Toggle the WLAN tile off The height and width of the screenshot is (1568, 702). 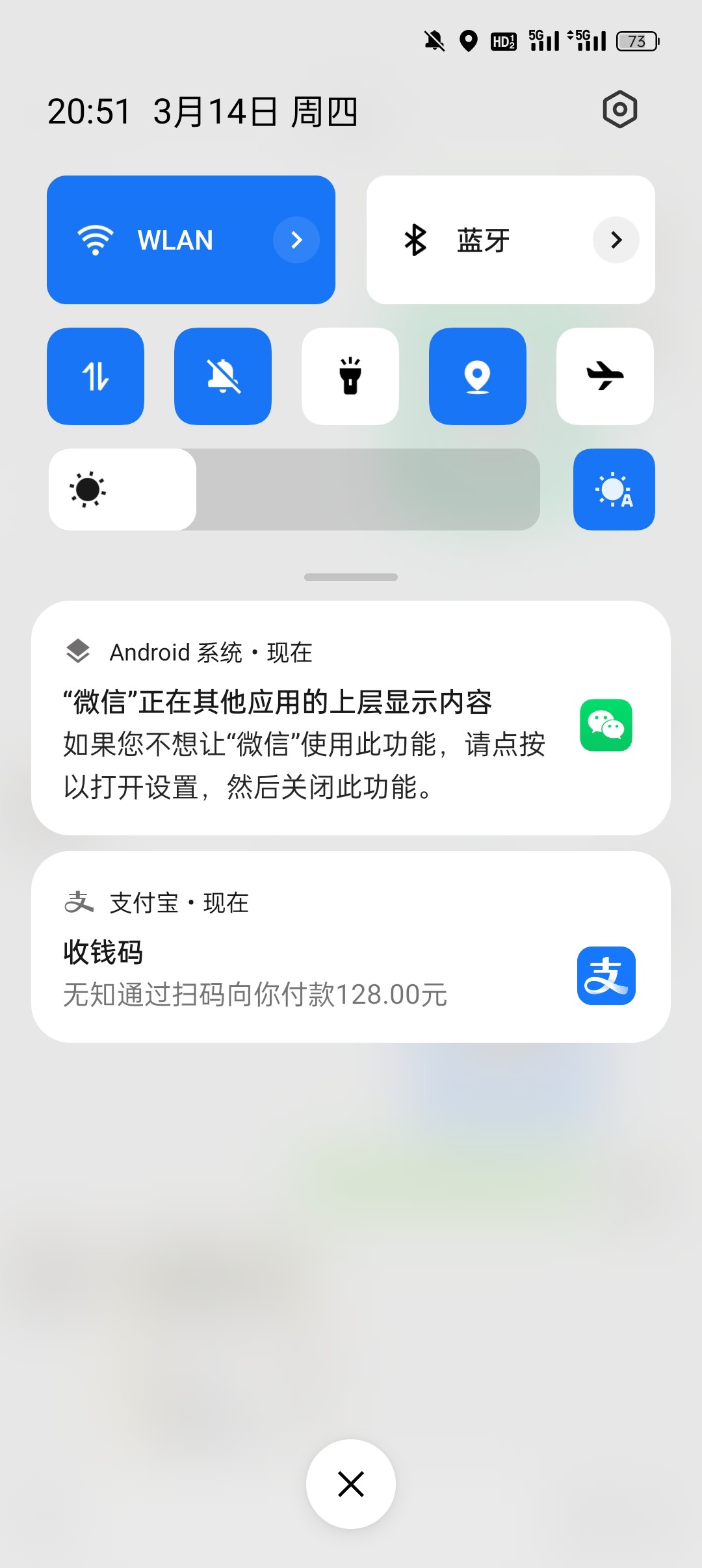(x=162, y=240)
